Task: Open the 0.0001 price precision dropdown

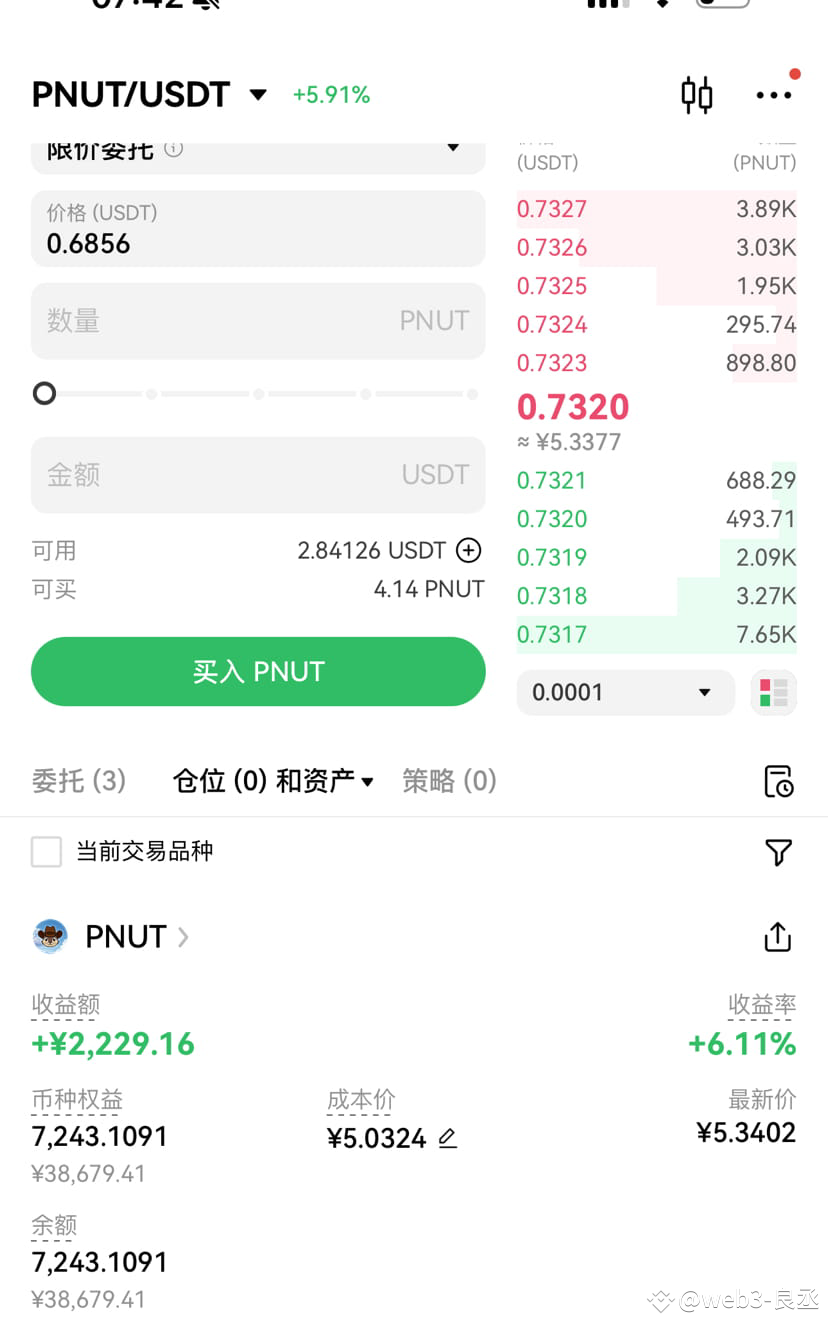Action: (x=625, y=692)
